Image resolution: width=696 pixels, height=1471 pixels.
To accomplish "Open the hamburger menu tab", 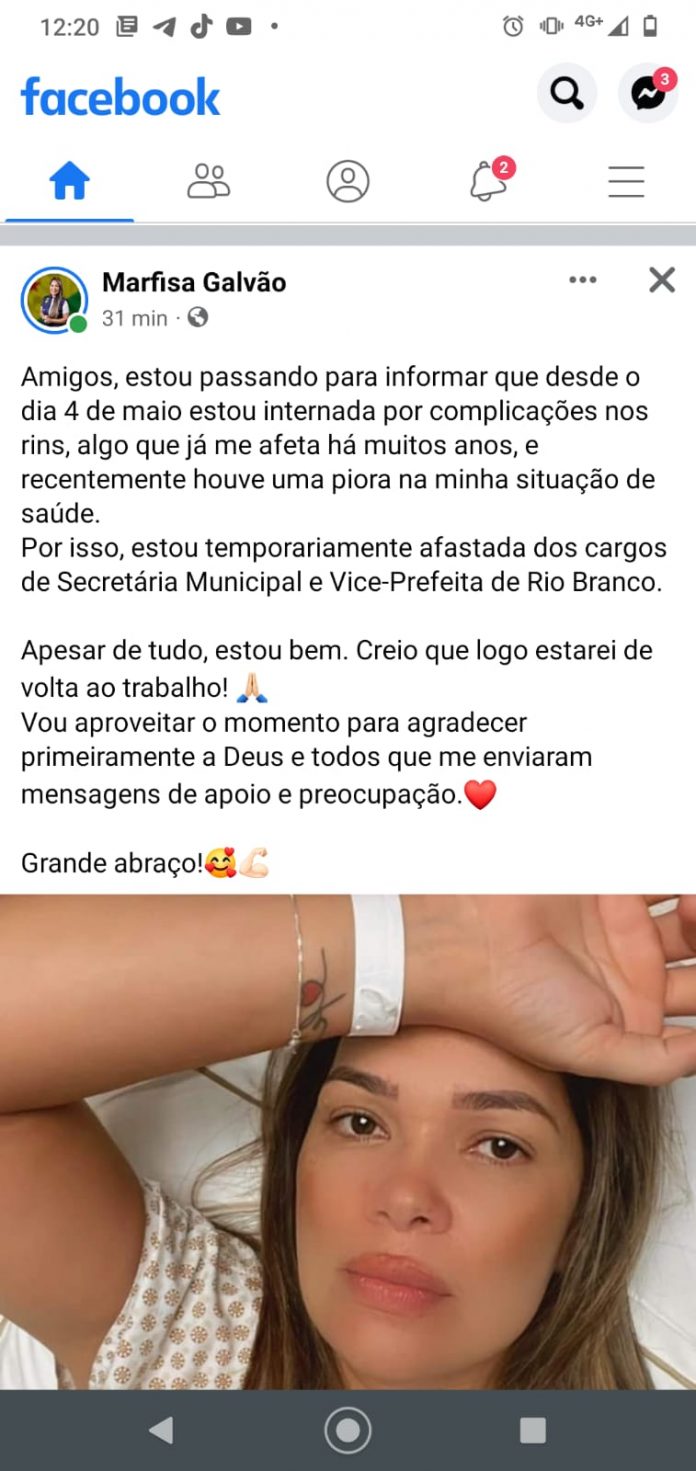I will tap(626, 182).
